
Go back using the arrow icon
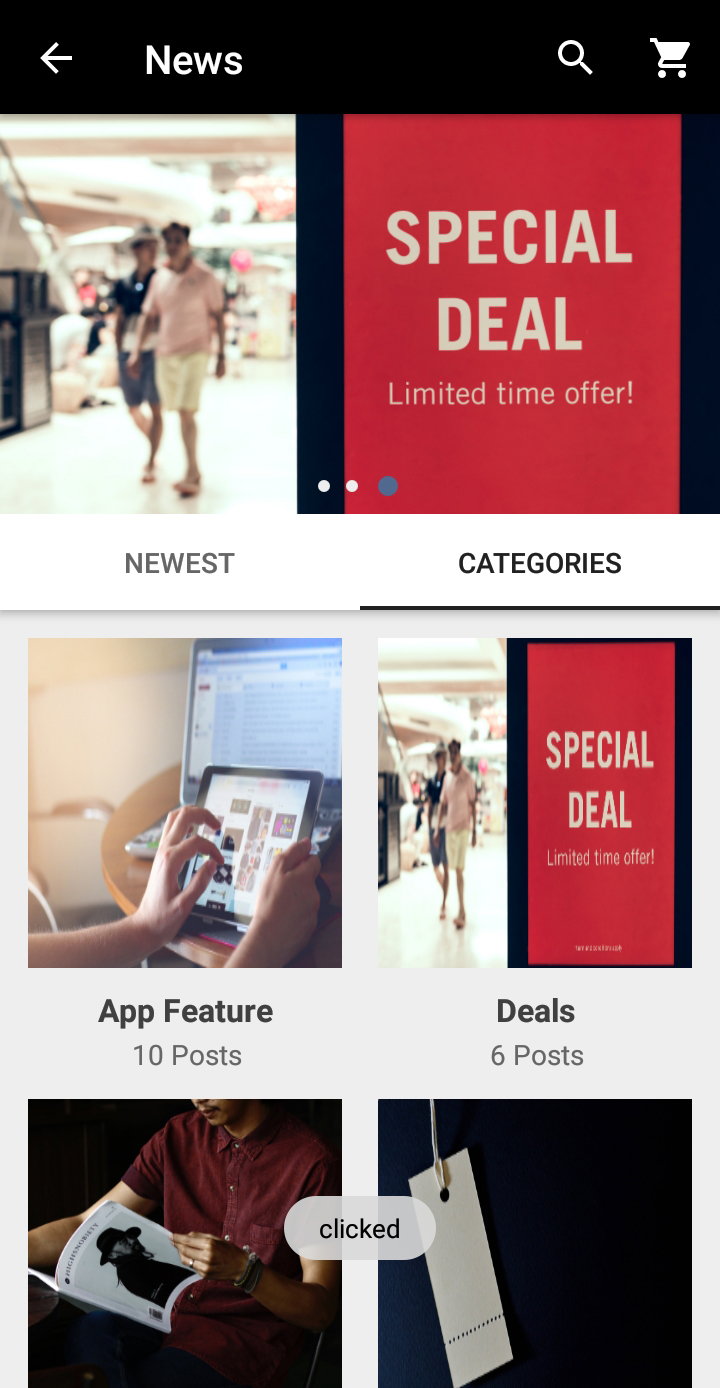tap(56, 59)
